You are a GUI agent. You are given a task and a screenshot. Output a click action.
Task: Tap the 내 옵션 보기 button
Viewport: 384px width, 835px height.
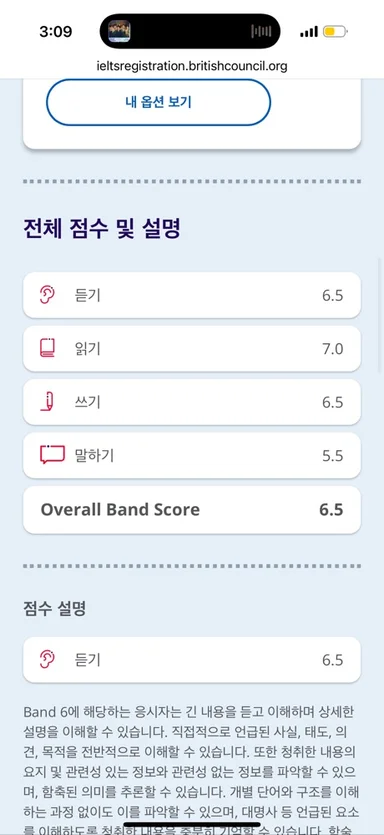tap(158, 102)
